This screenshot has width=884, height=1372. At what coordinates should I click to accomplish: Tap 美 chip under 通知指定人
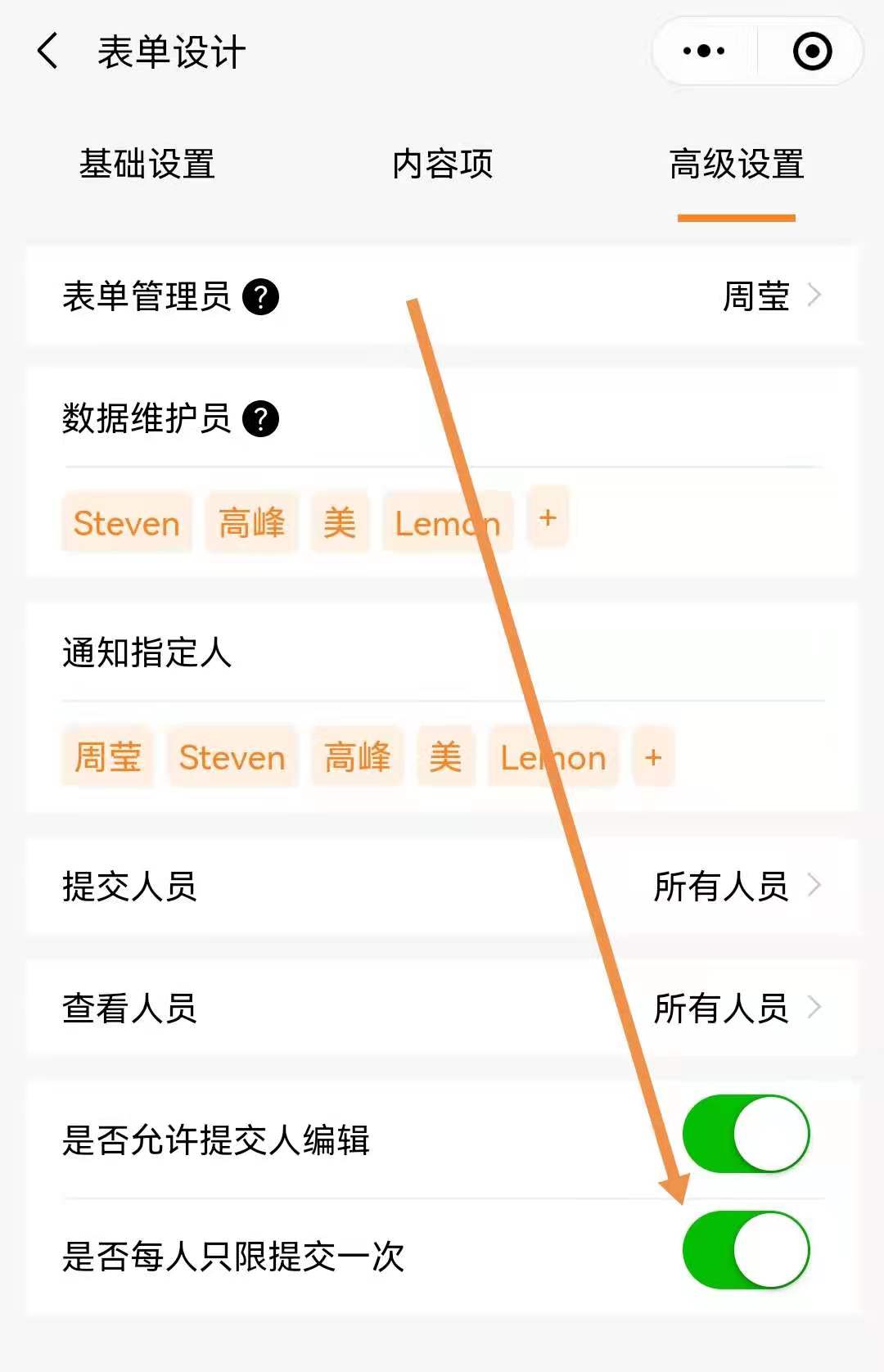tap(445, 757)
